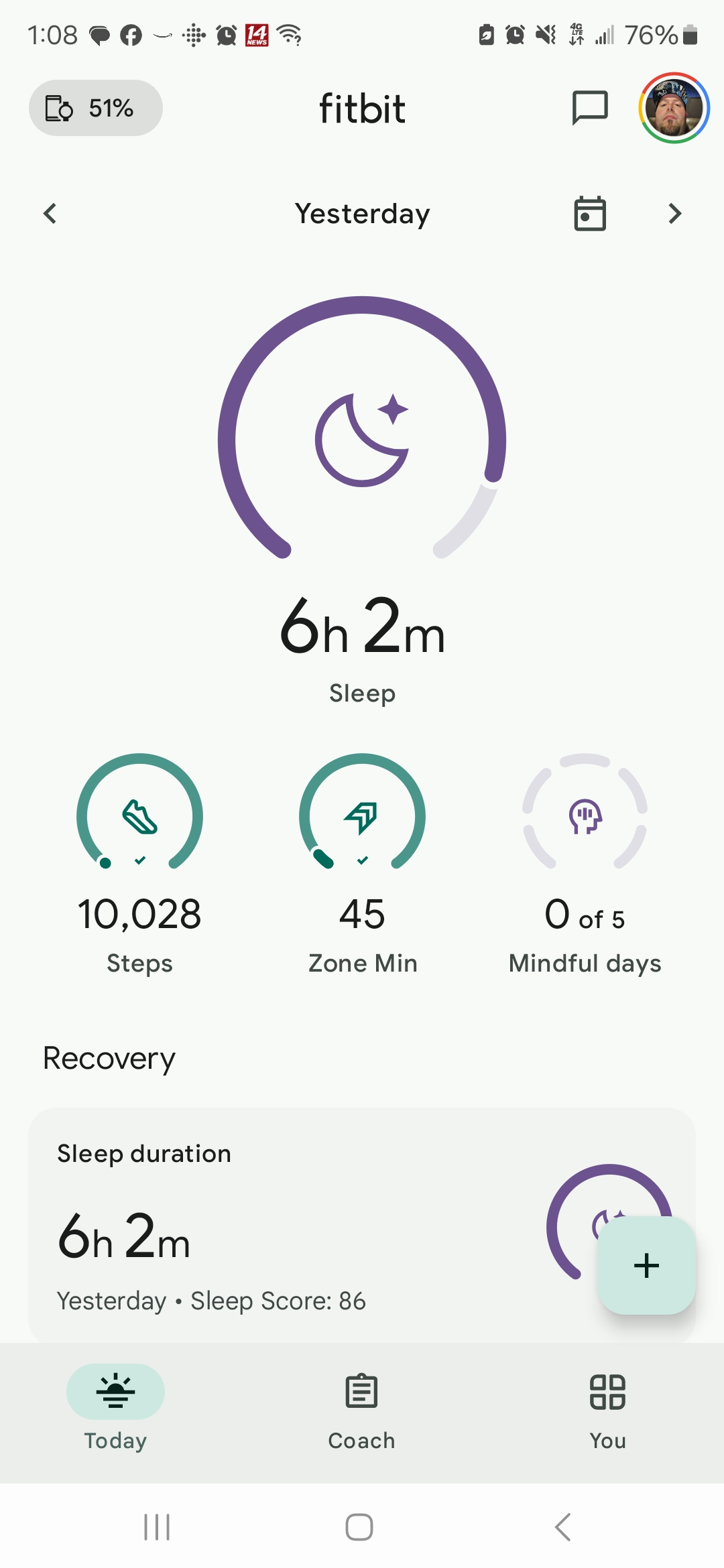Tap the Zone Min lightning ring icon
Screen dimensions: 724x1568
coord(361,816)
